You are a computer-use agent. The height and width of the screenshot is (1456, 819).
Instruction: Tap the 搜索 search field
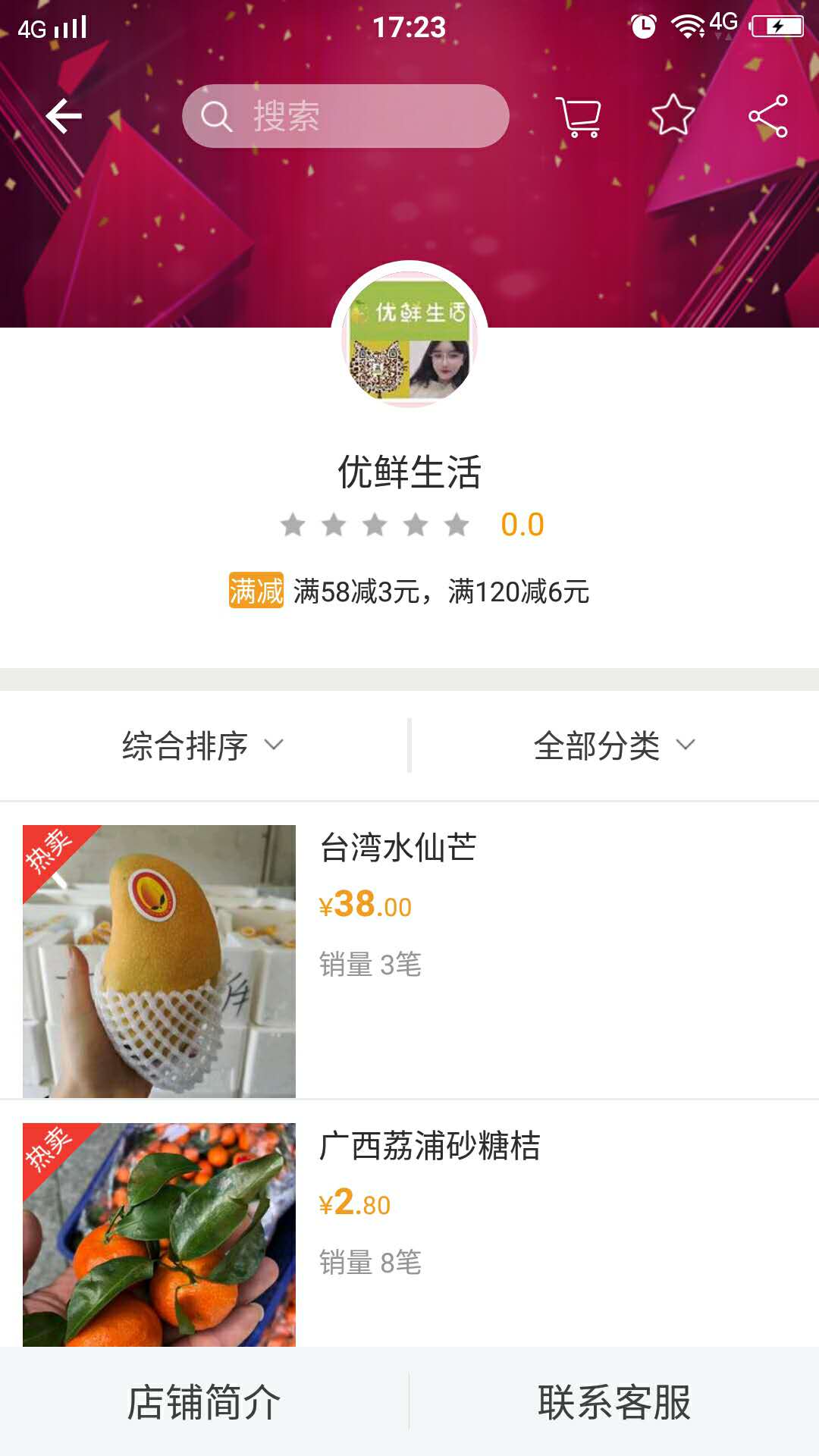coord(345,116)
